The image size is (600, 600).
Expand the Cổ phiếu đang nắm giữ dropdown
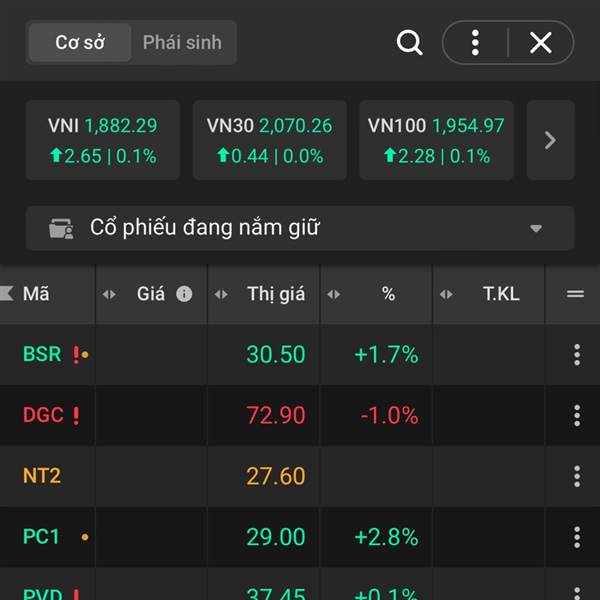pyautogui.click(x=300, y=228)
